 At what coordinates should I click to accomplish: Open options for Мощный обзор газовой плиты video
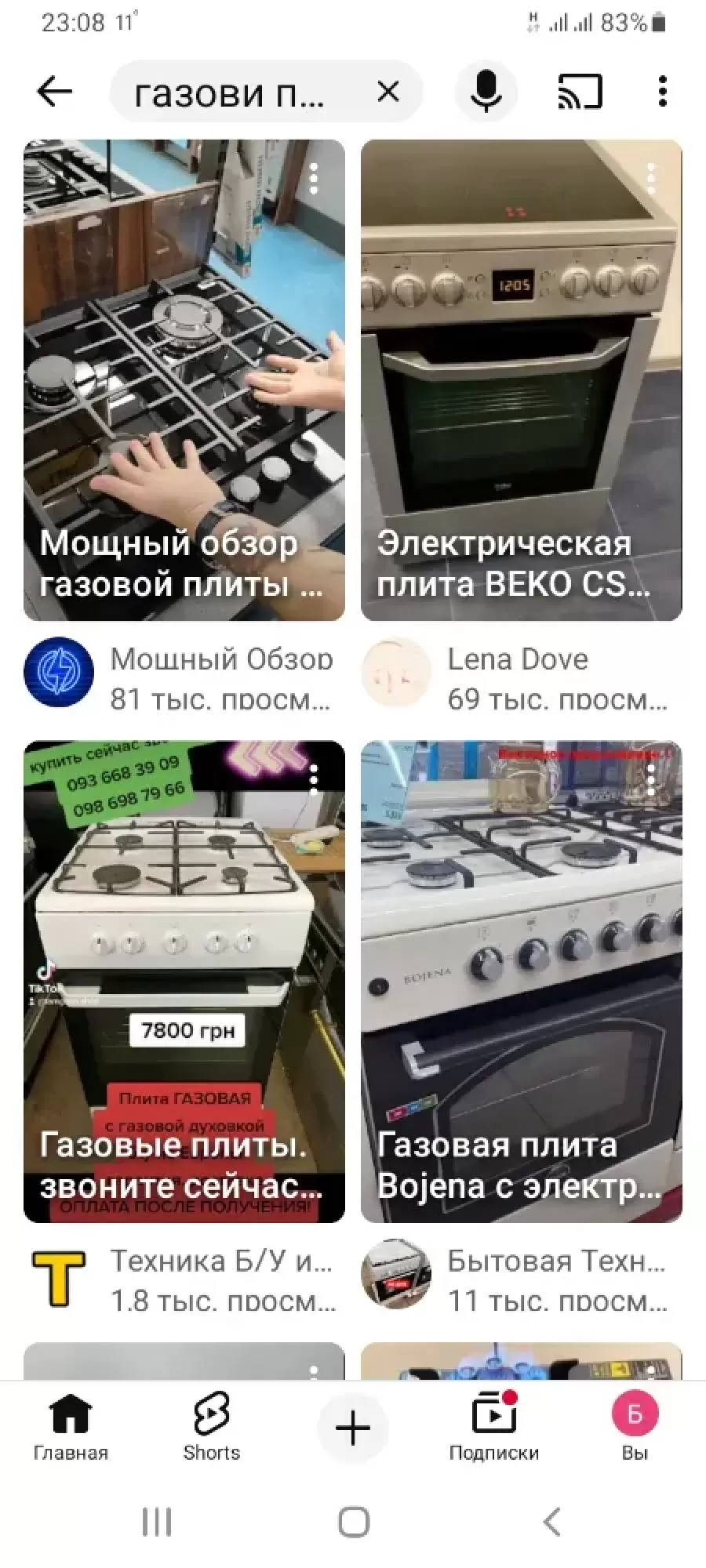[x=314, y=180]
